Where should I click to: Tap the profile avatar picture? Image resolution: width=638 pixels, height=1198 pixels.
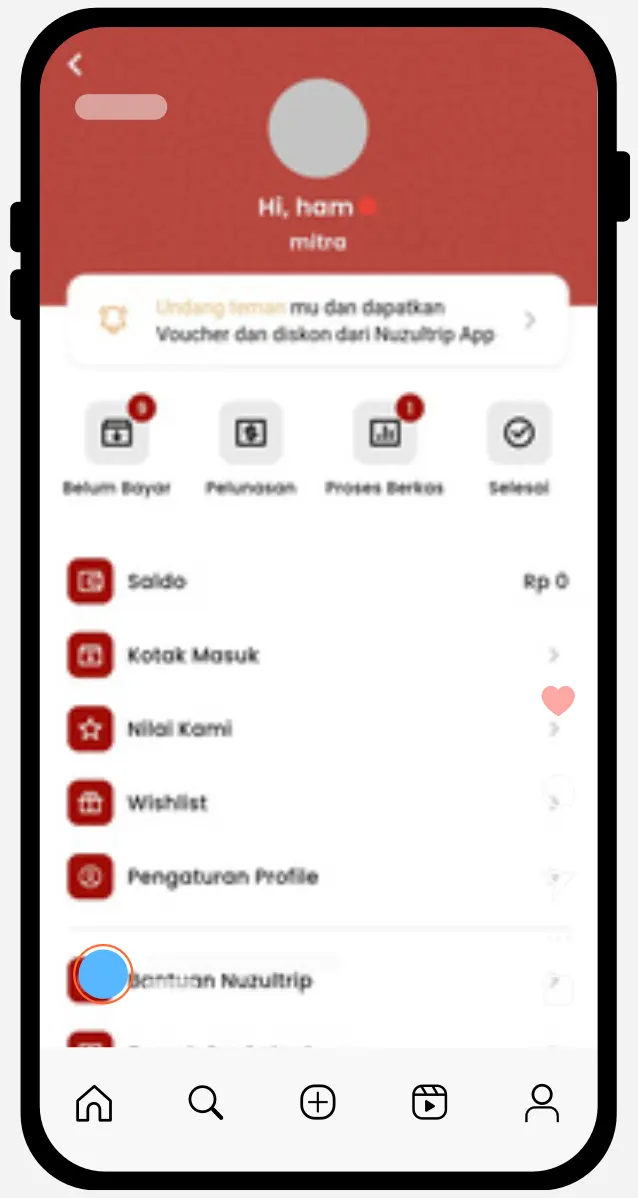point(318,128)
